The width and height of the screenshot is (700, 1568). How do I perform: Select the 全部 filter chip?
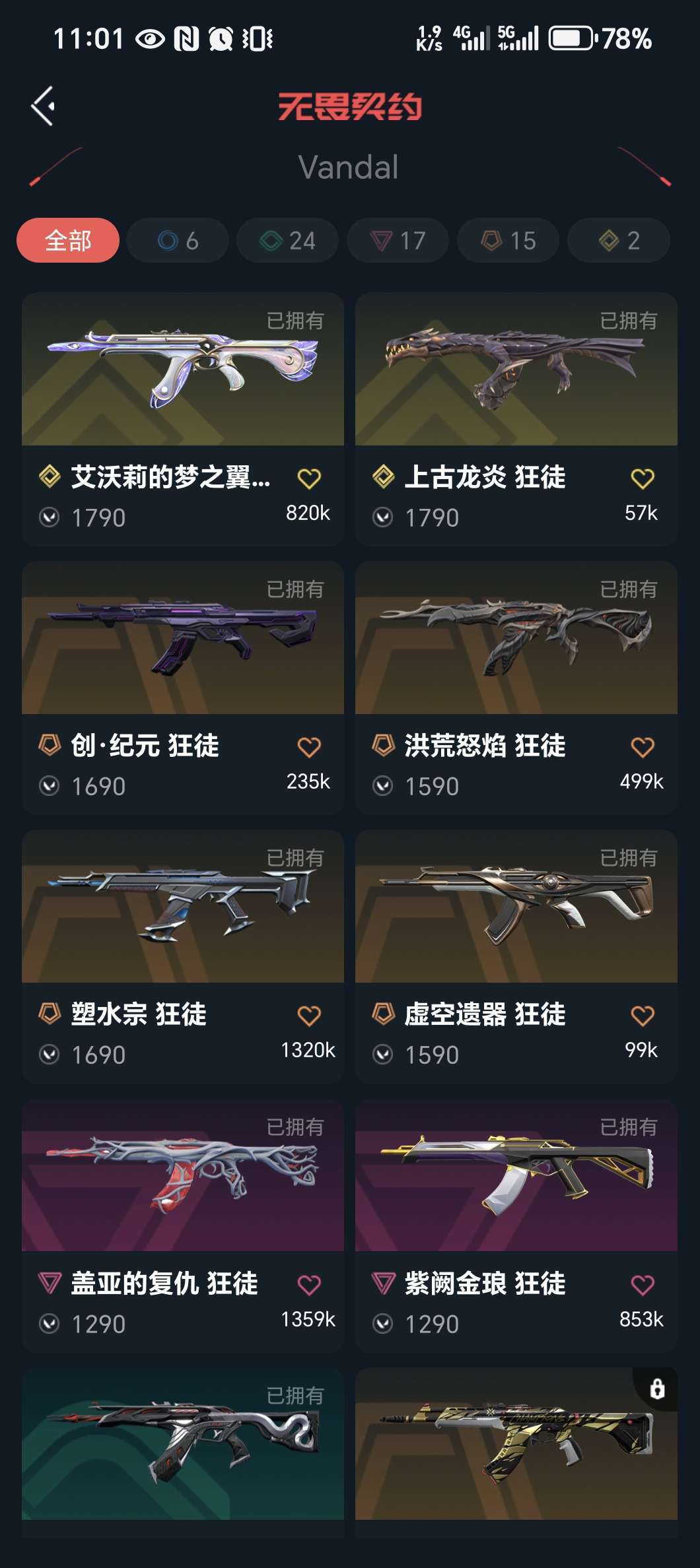click(68, 241)
